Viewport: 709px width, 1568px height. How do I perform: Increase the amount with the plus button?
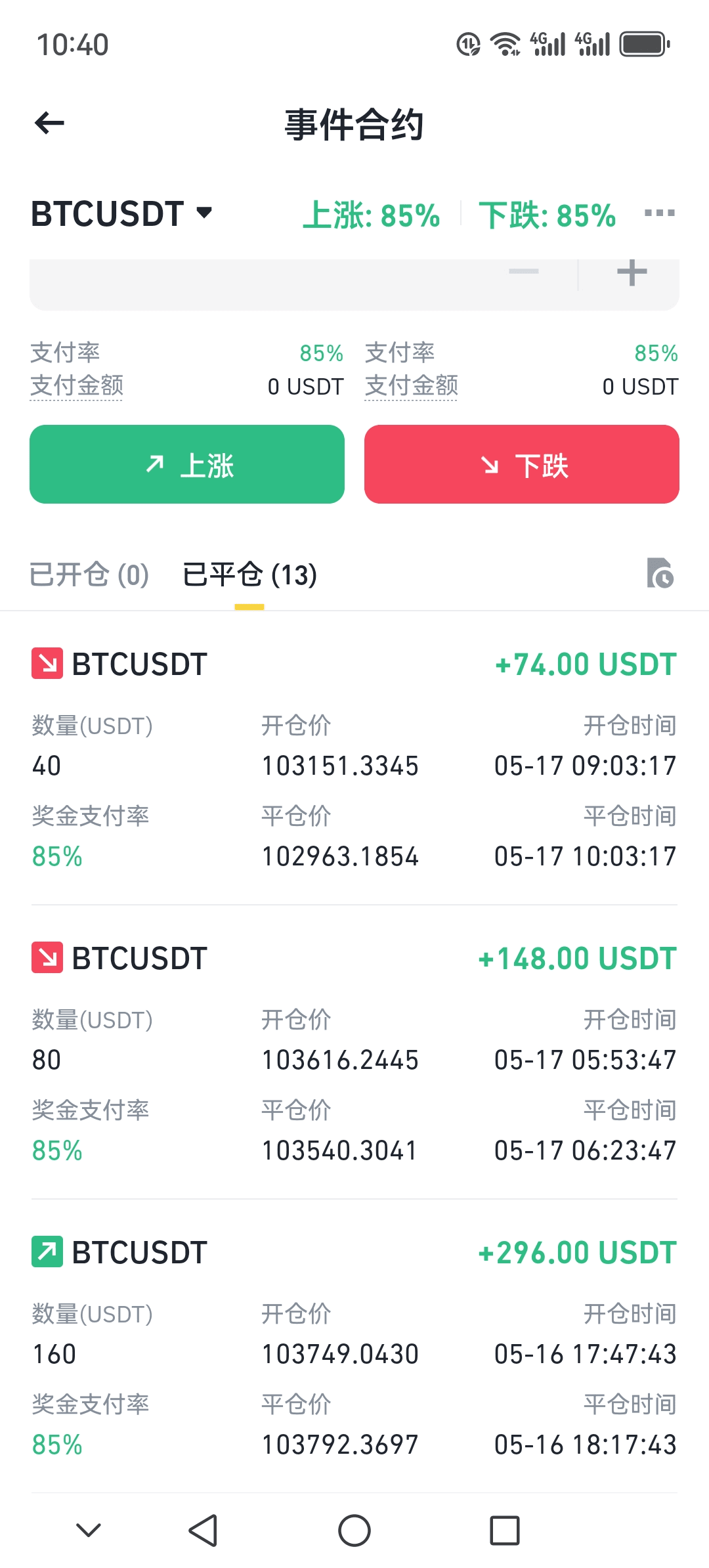click(x=632, y=272)
